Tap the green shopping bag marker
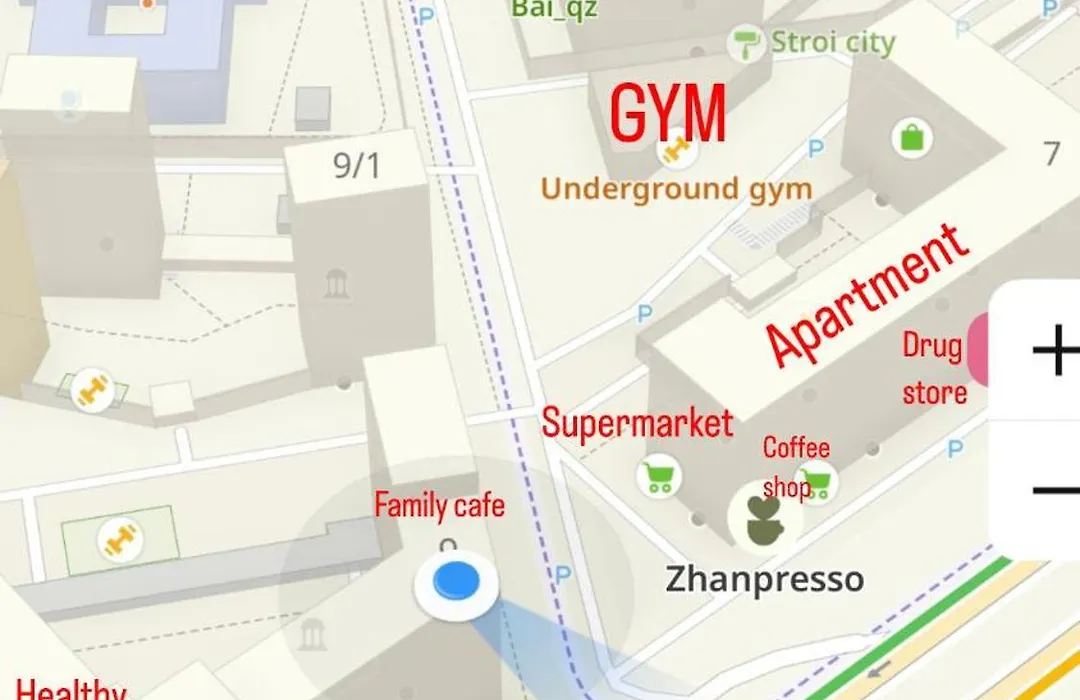This screenshot has height=700, width=1080. coord(911,138)
